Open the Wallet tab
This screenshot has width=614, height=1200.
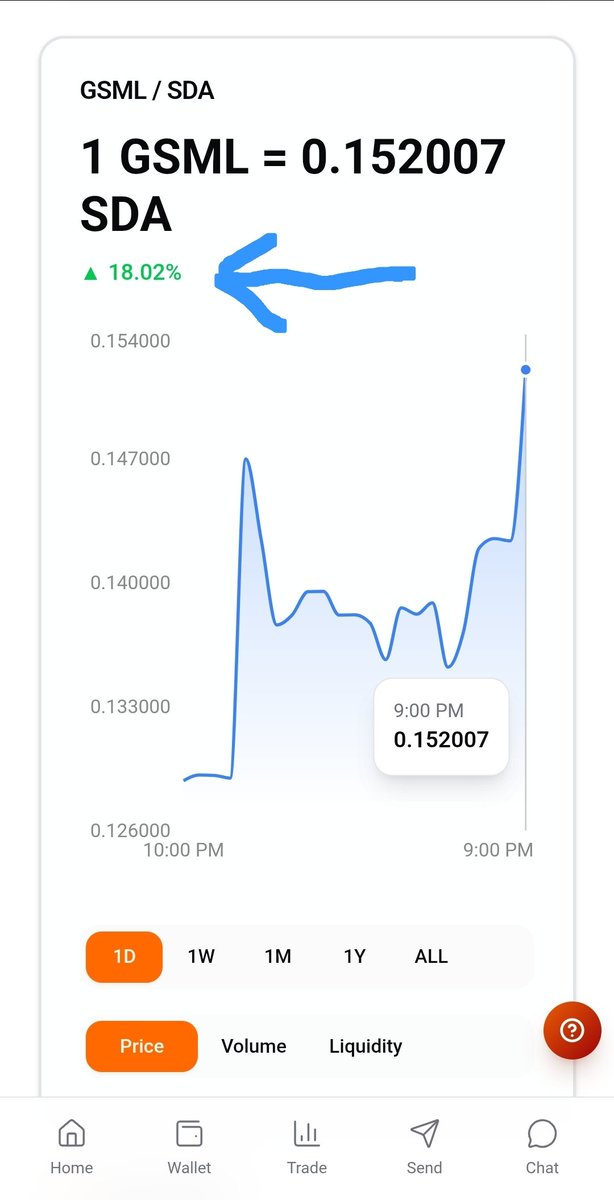pos(189,1147)
